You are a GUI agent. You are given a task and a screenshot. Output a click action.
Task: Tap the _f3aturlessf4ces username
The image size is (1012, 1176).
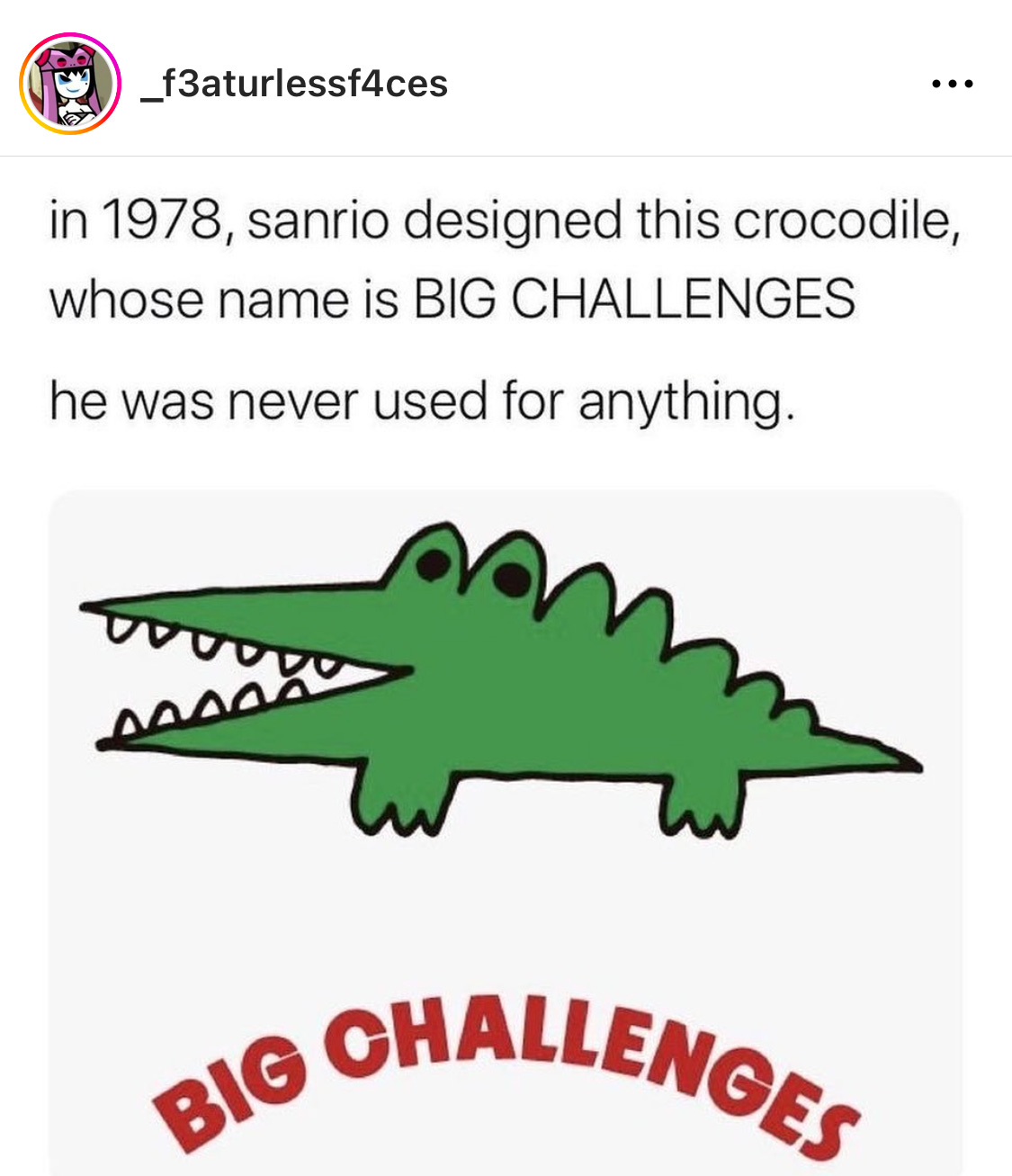(294, 84)
